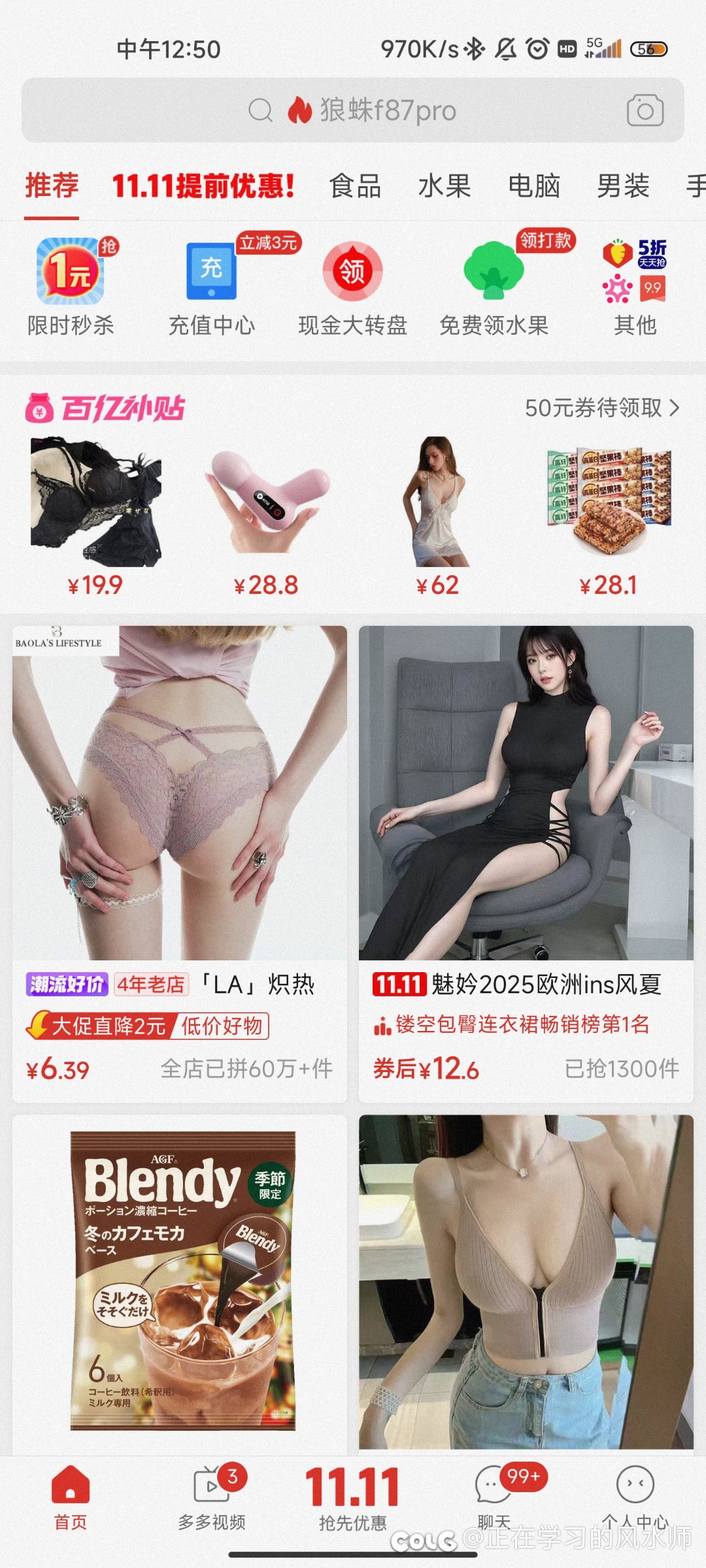
Task: Open the camera search icon
Action: tap(645, 110)
